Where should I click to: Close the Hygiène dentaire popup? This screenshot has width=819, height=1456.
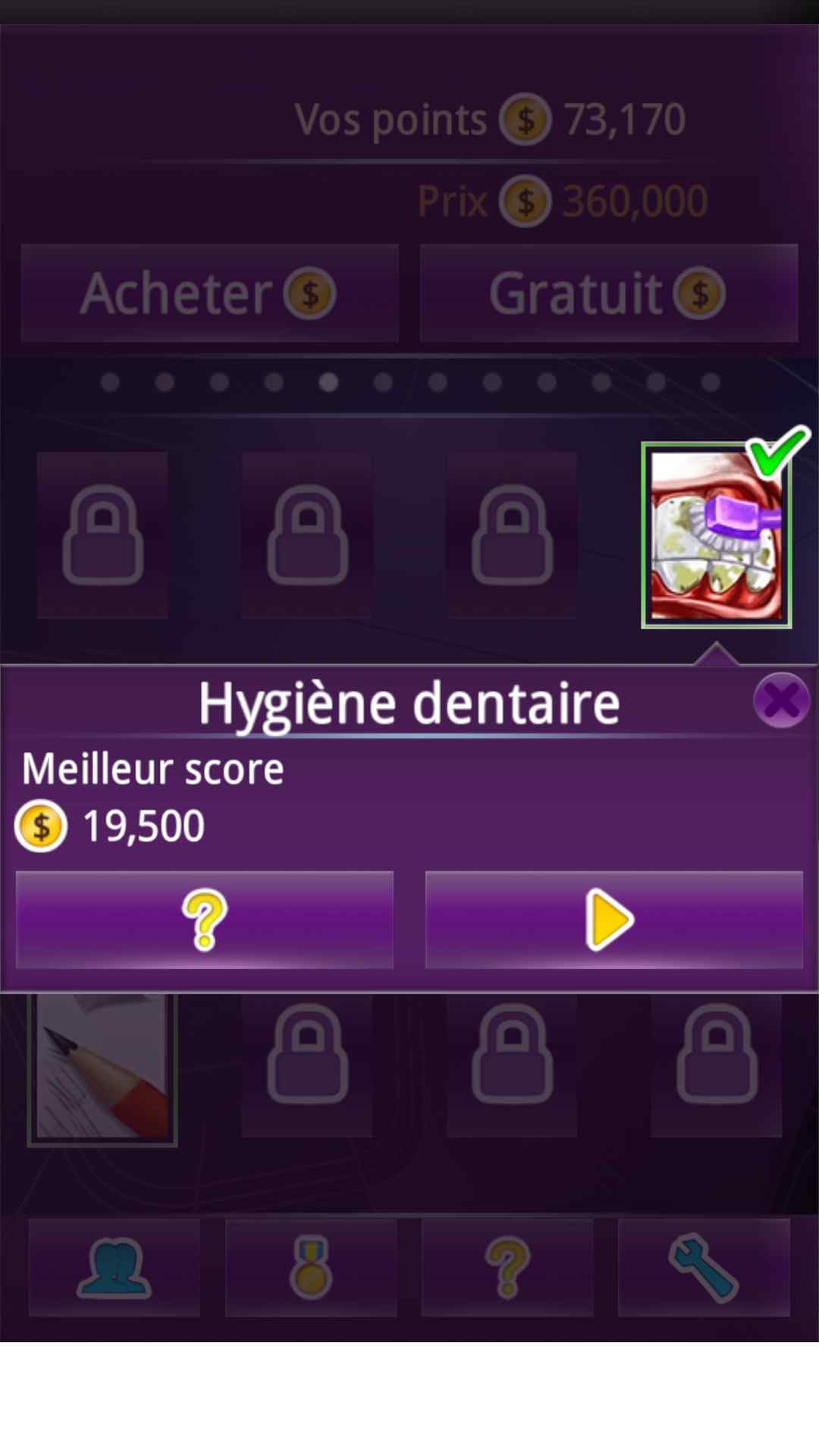click(781, 701)
